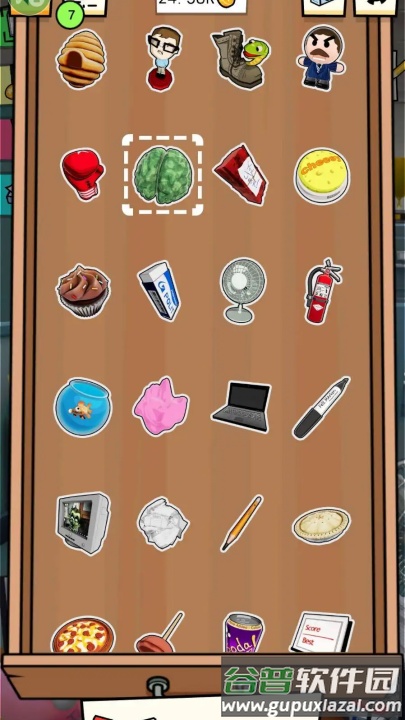Choose the pie item
This screenshot has width=405, height=720.
pyautogui.click(x=321, y=524)
